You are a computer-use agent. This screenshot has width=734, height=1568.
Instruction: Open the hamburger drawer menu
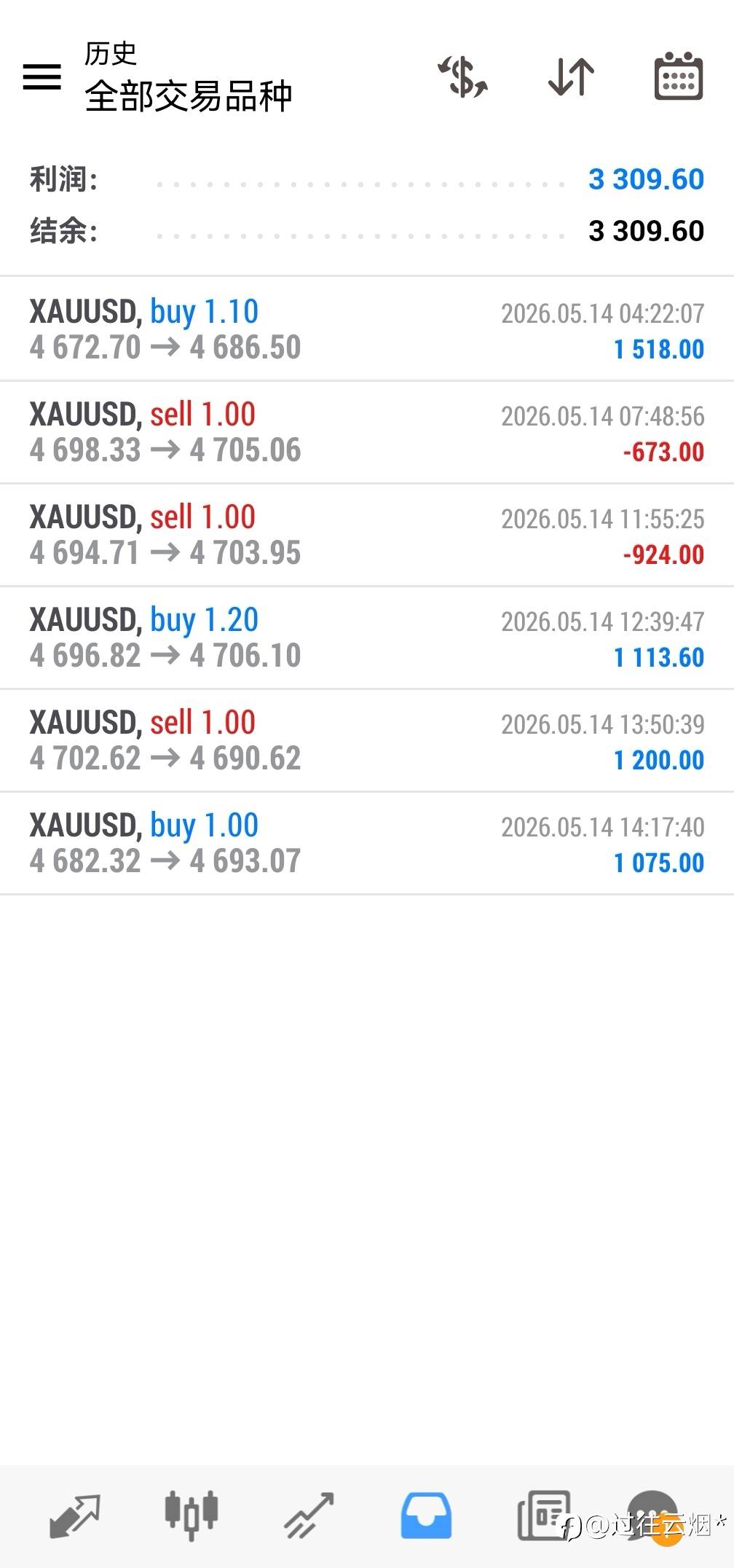(x=42, y=77)
